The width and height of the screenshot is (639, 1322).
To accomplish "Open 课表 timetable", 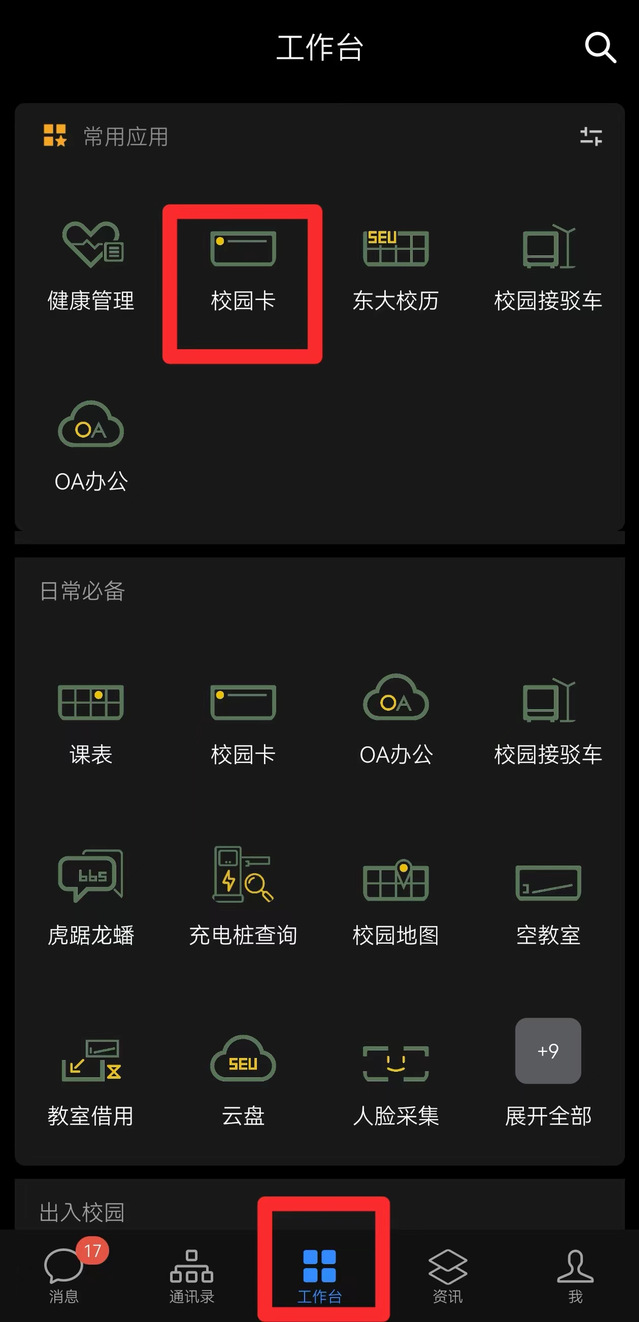I will click(x=91, y=720).
